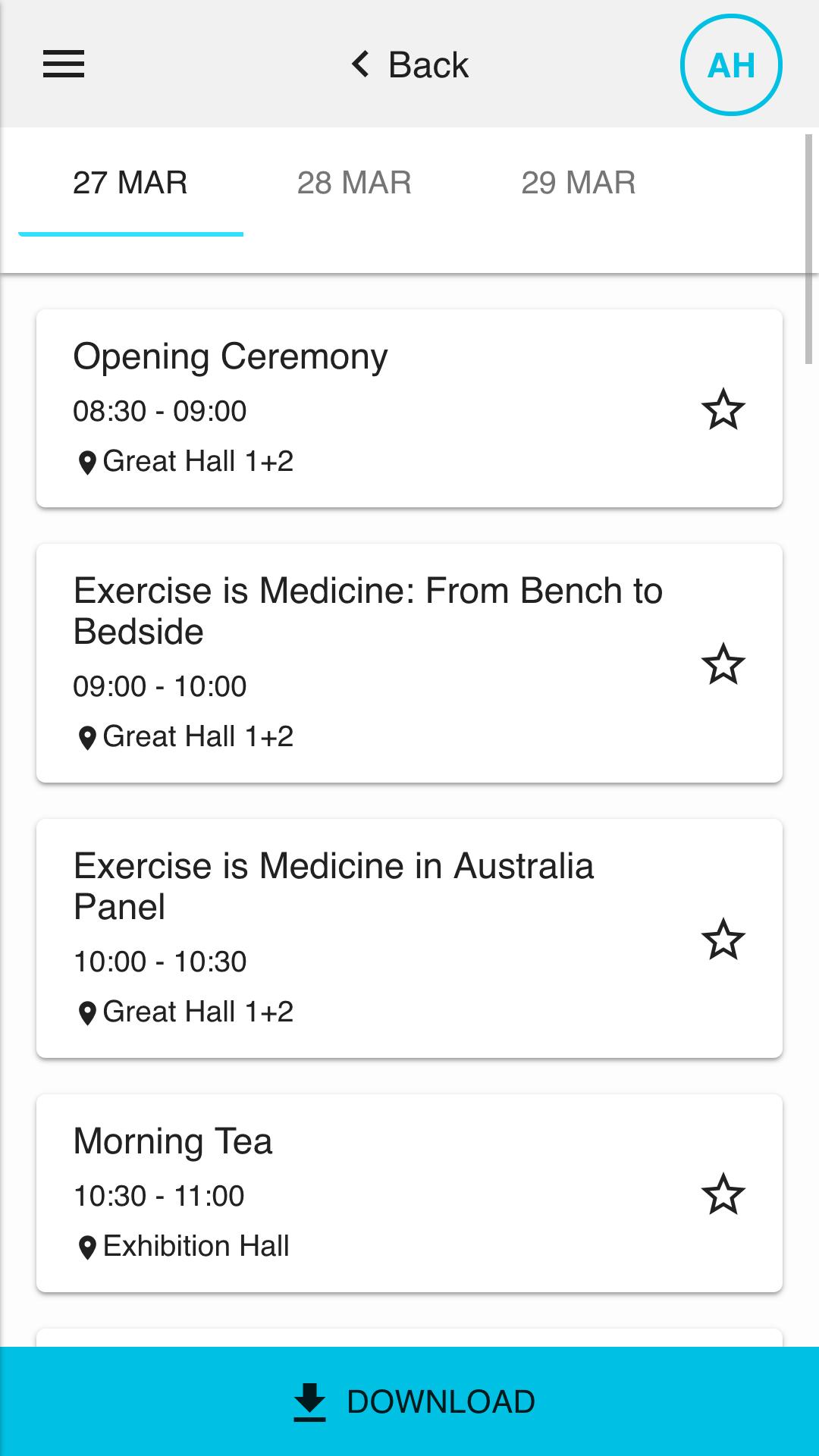Click the download arrow icon
The image size is (819, 1456).
(308, 1400)
